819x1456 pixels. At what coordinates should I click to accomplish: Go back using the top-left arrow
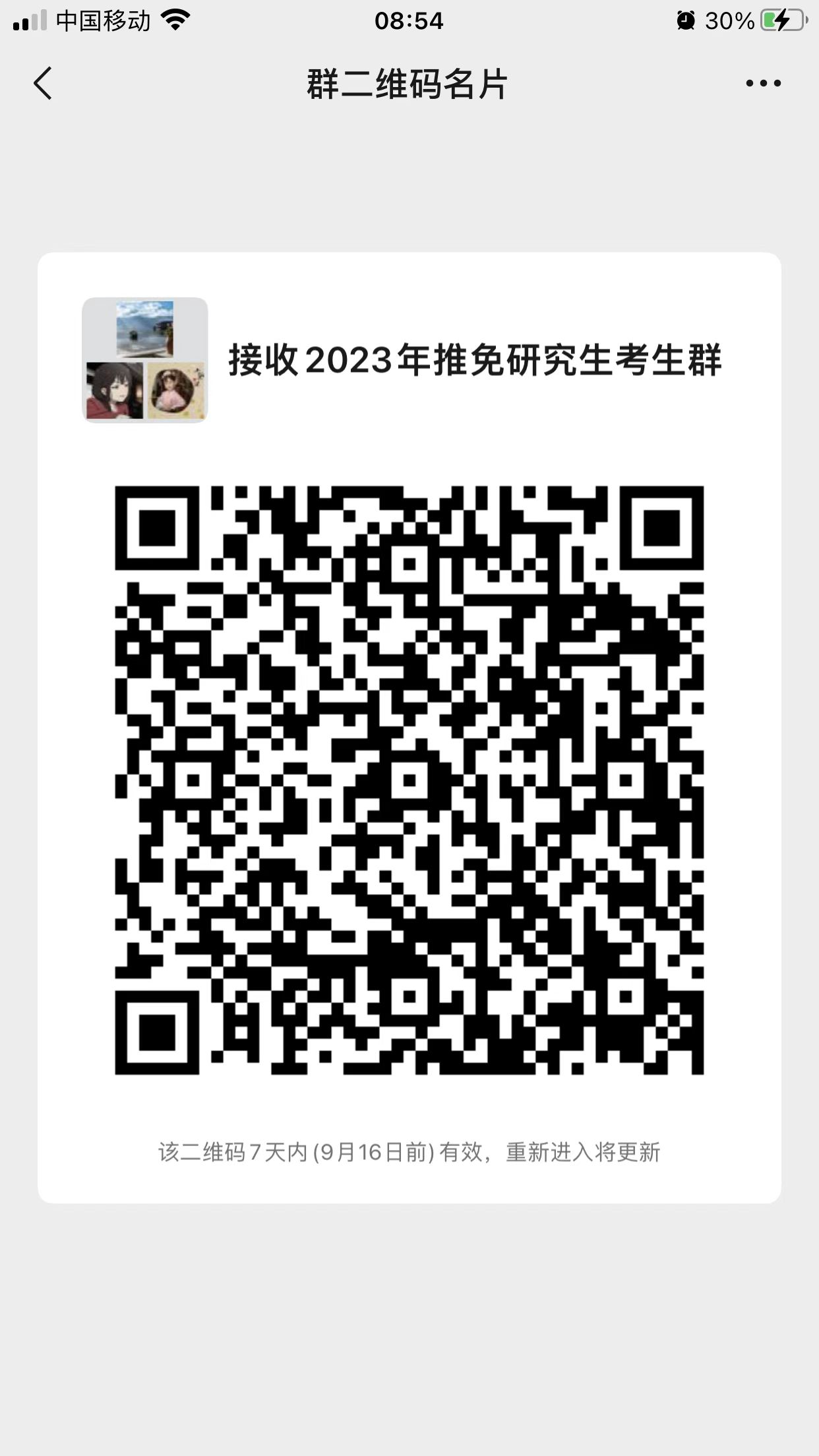pyautogui.click(x=43, y=84)
